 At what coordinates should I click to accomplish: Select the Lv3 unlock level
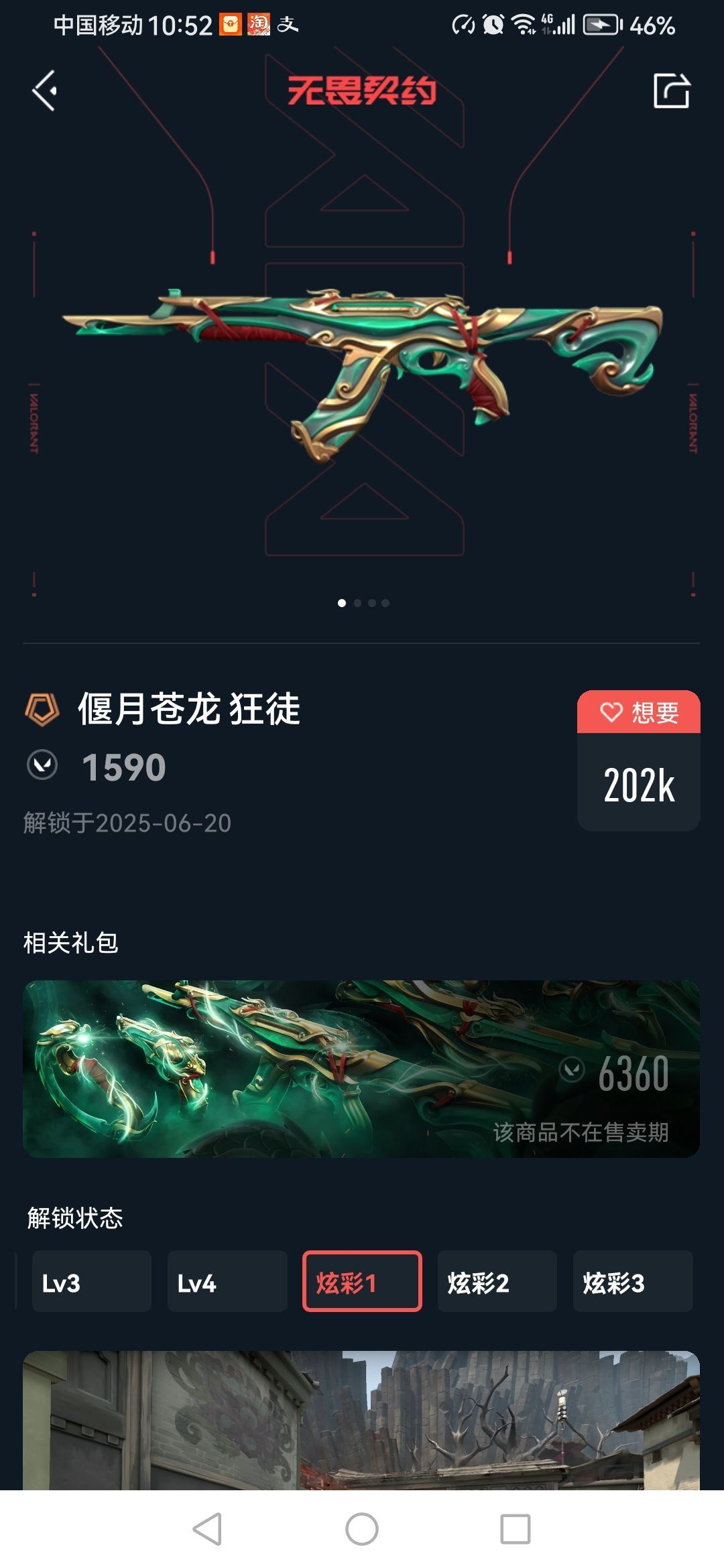point(91,1281)
